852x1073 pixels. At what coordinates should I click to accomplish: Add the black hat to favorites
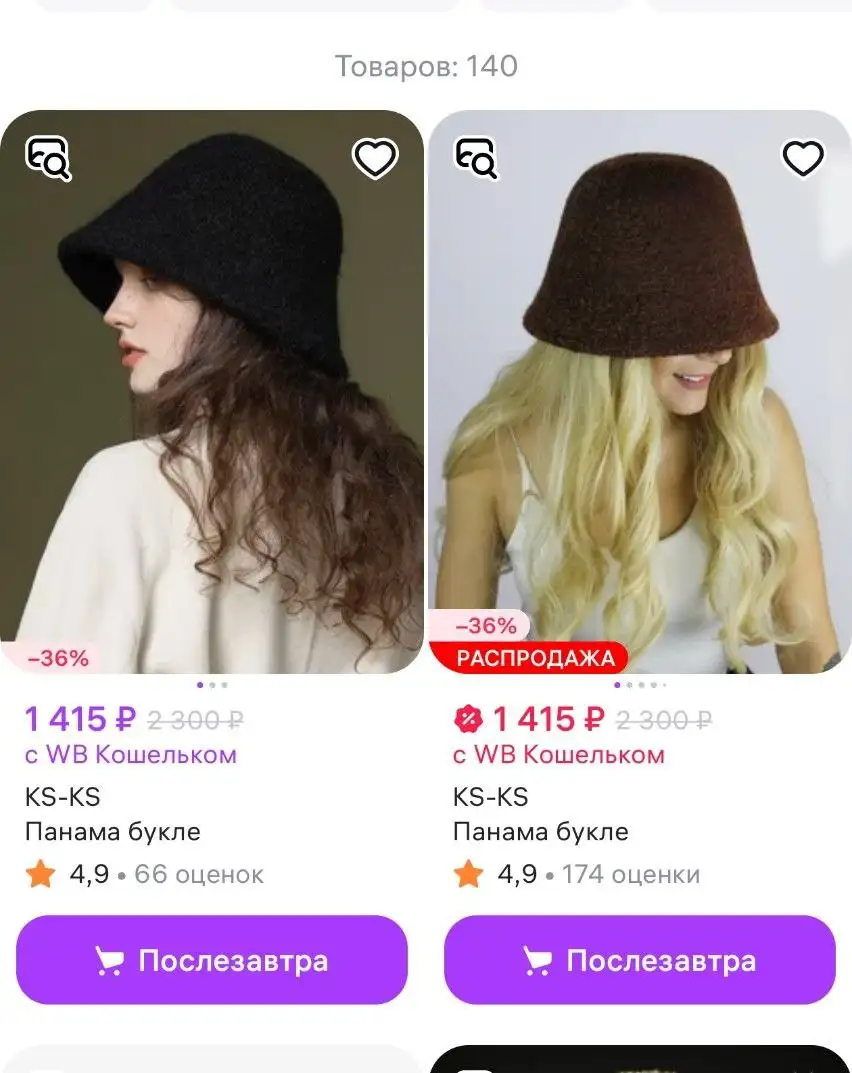[x=375, y=158]
